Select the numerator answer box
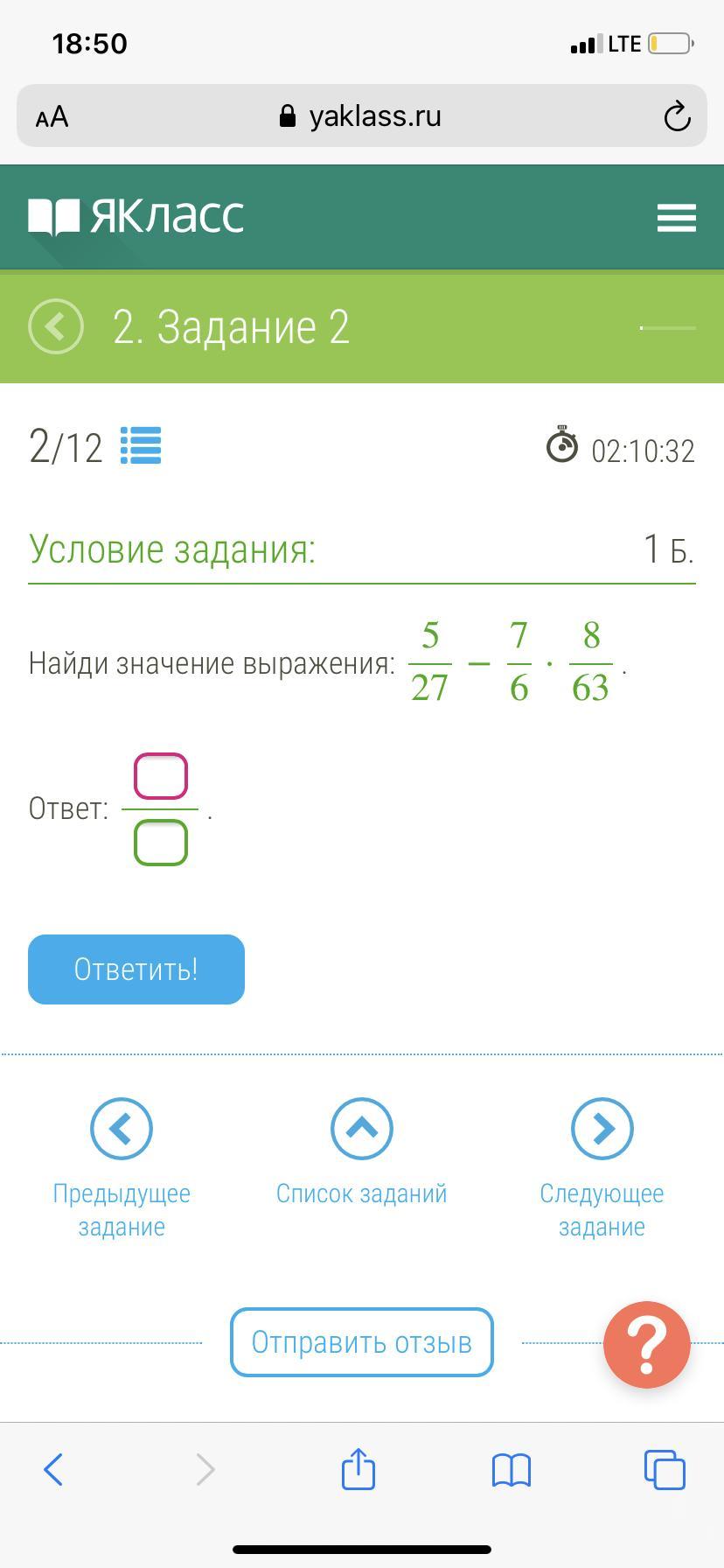Screen dimensions: 724x1568 click(x=161, y=776)
